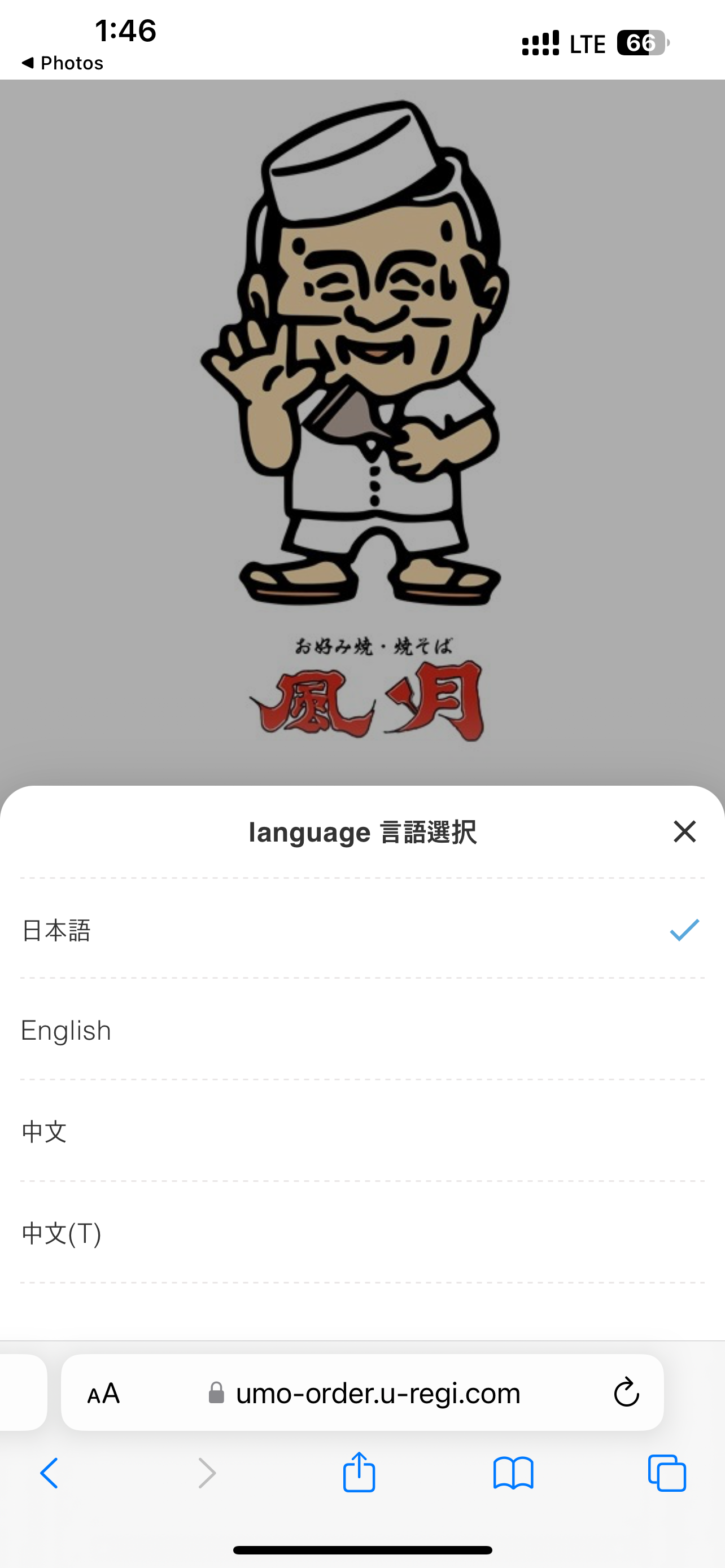This screenshot has width=725, height=1568.
Task: Pick the 中文(T) language option
Action: [361, 1233]
